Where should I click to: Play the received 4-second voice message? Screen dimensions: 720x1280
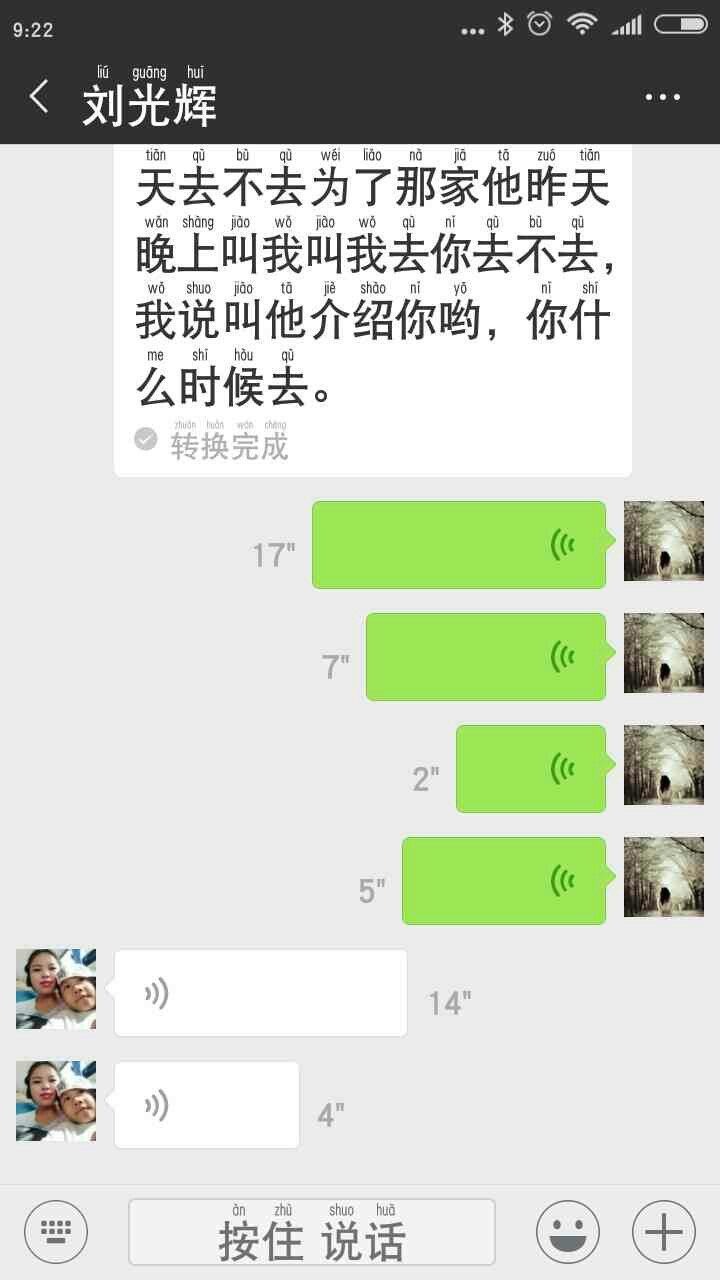[206, 1105]
